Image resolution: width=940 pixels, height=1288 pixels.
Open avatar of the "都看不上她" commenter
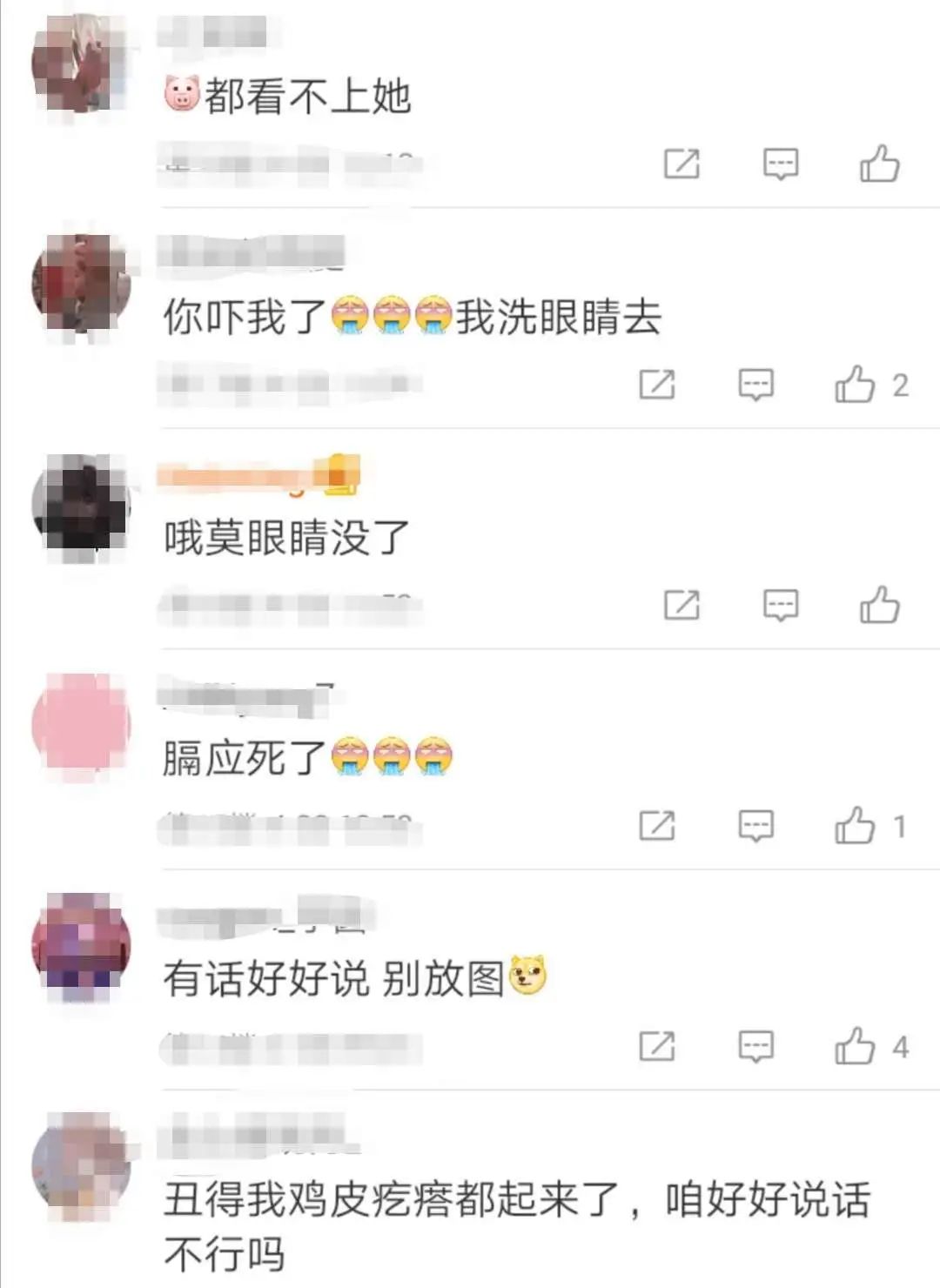(80, 65)
